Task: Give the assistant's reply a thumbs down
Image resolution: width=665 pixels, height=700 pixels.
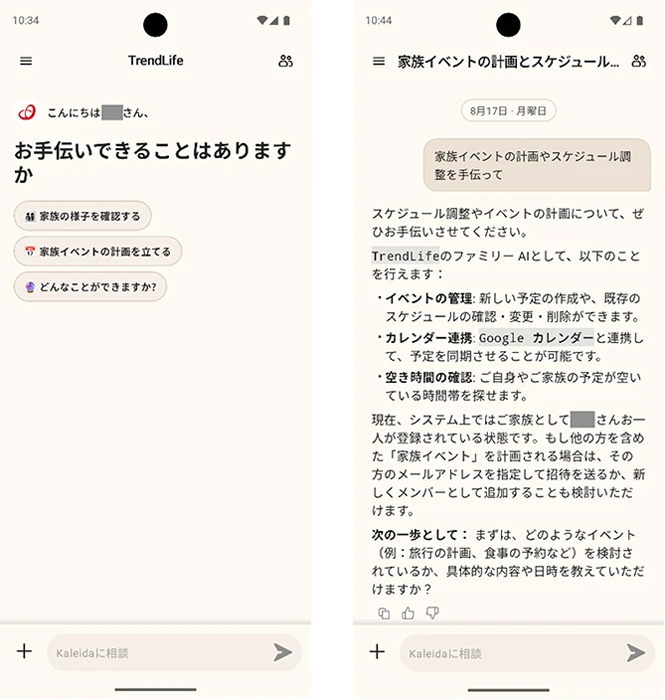Action: pos(432,613)
